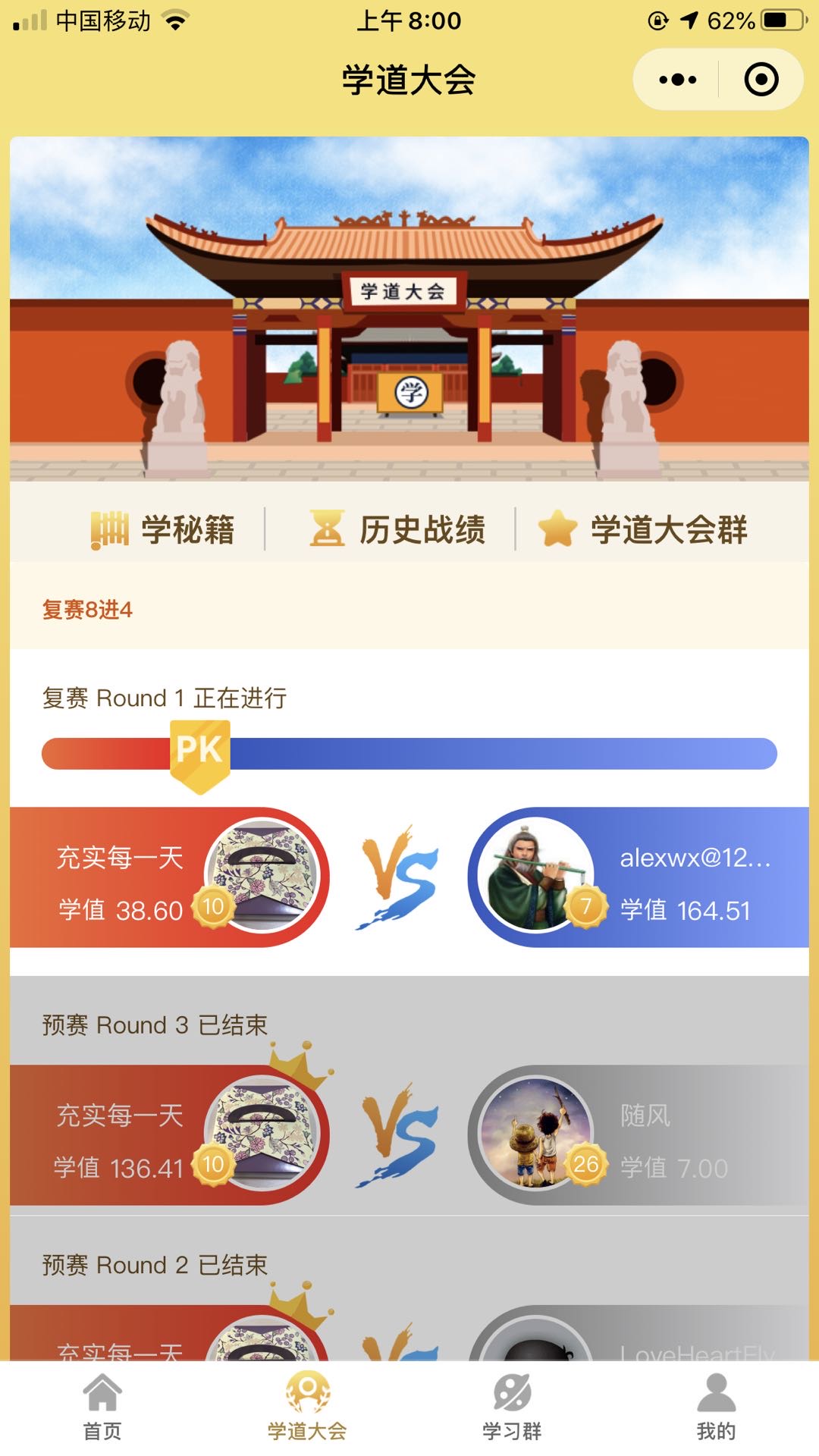The image size is (819, 1456).
Task: Open the 我的 profile tab
Action: 716,1407
